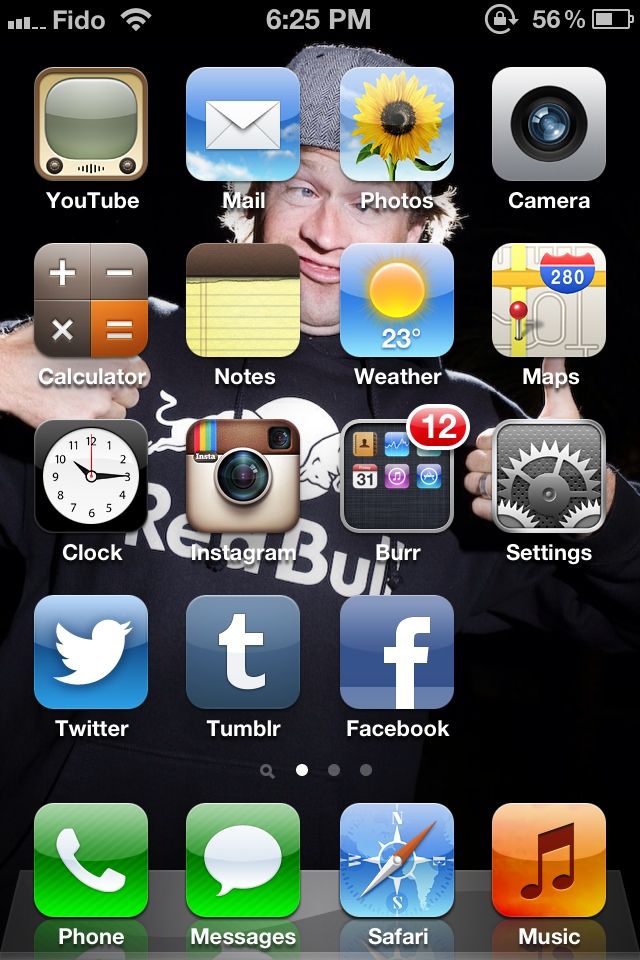This screenshot has width=640, height=960.
Task: Open Messages from the dock
Action: pos(243,860)
